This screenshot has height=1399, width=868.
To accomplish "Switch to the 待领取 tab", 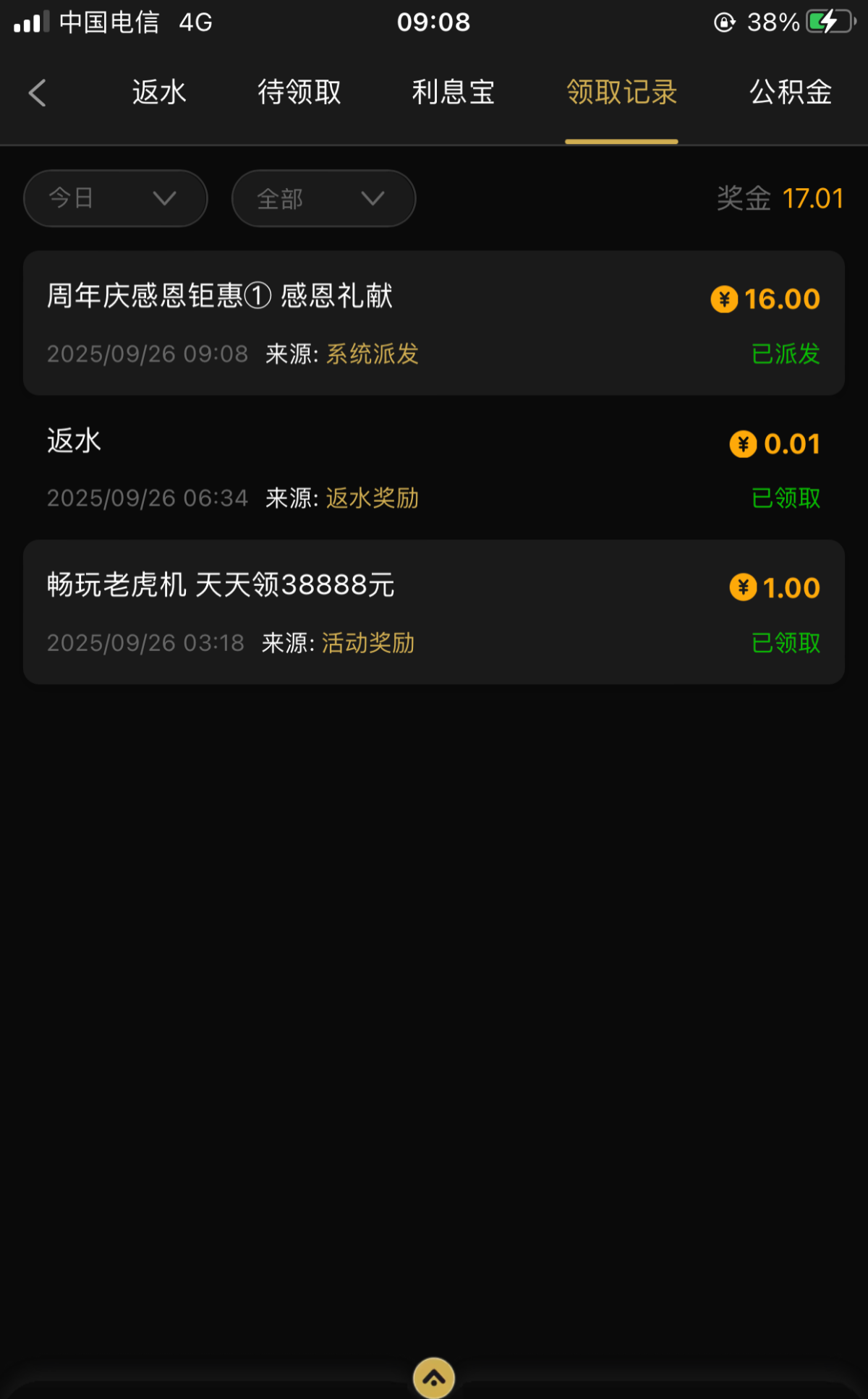I will coord(299,93).
